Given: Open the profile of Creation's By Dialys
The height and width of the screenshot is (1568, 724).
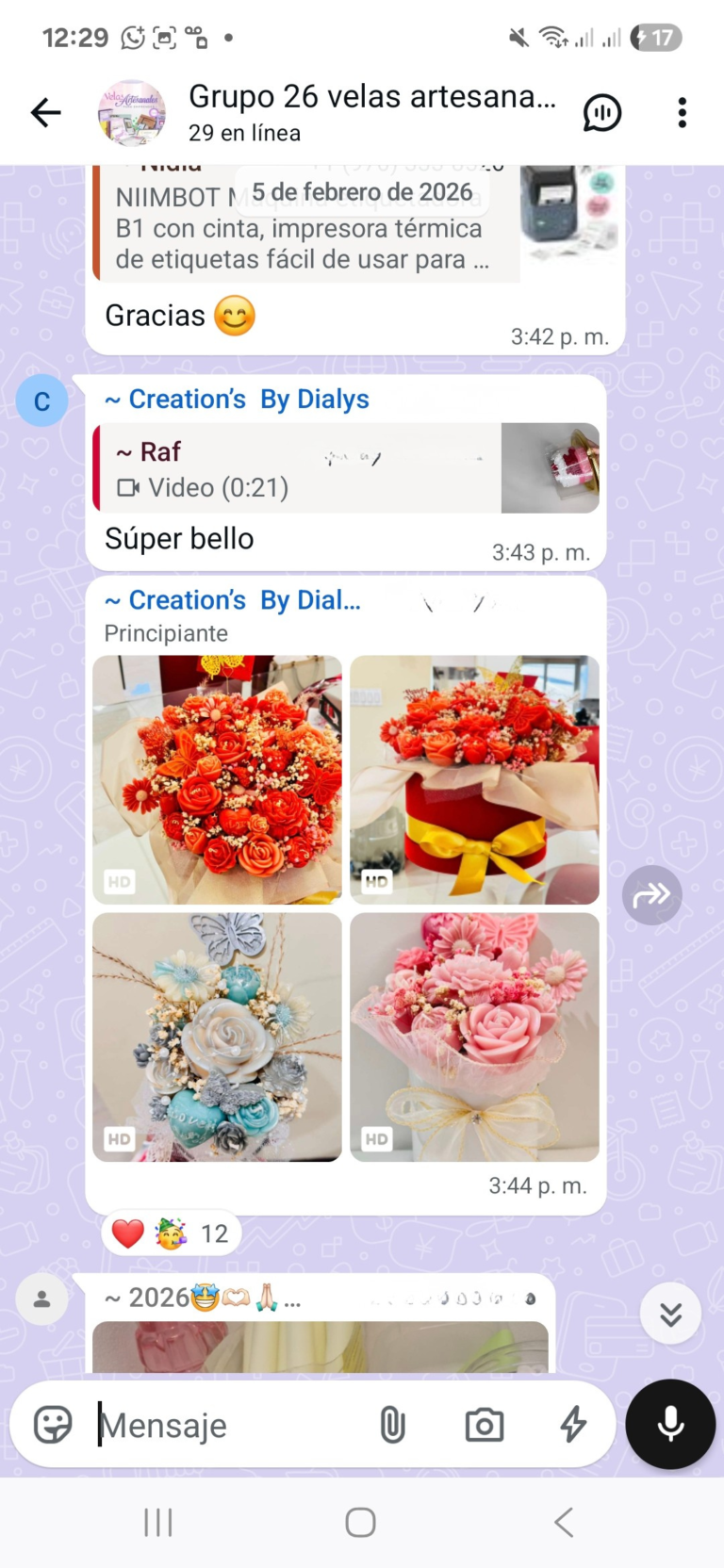Looking at the screenshot, I should click(41, 400).
